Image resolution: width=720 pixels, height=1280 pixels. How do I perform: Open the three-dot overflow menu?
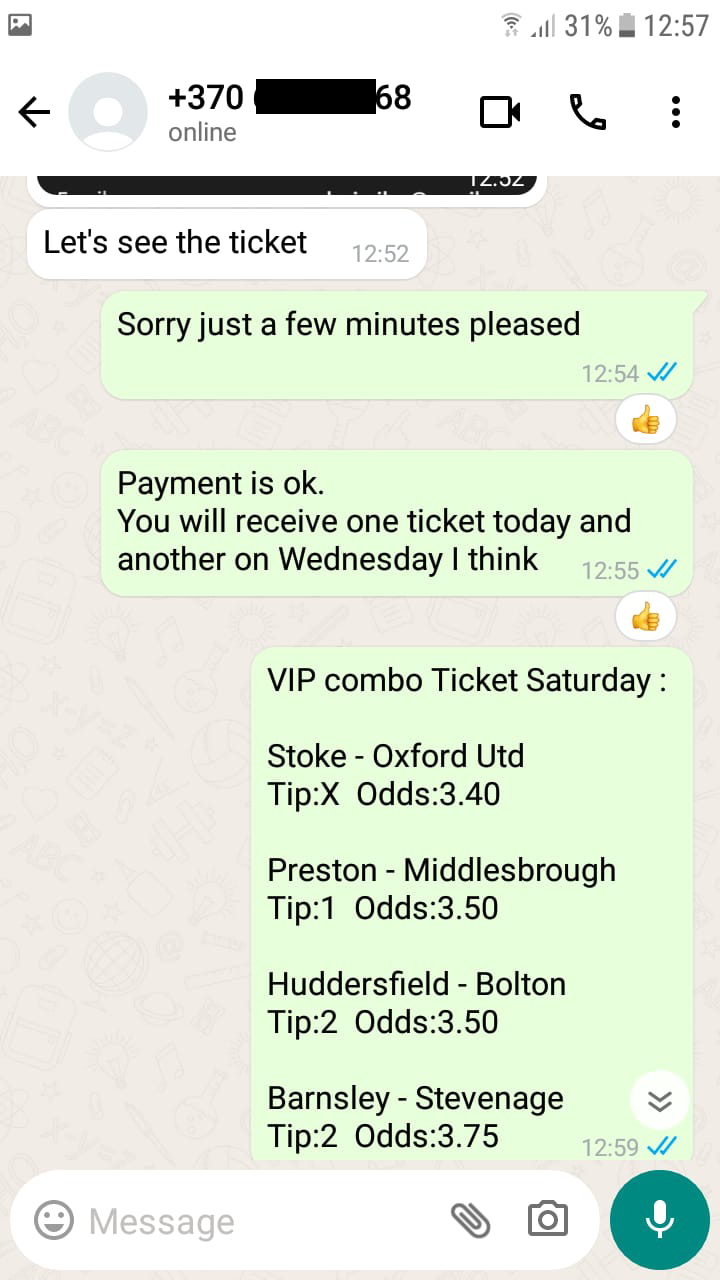click(x=676, y=112)
